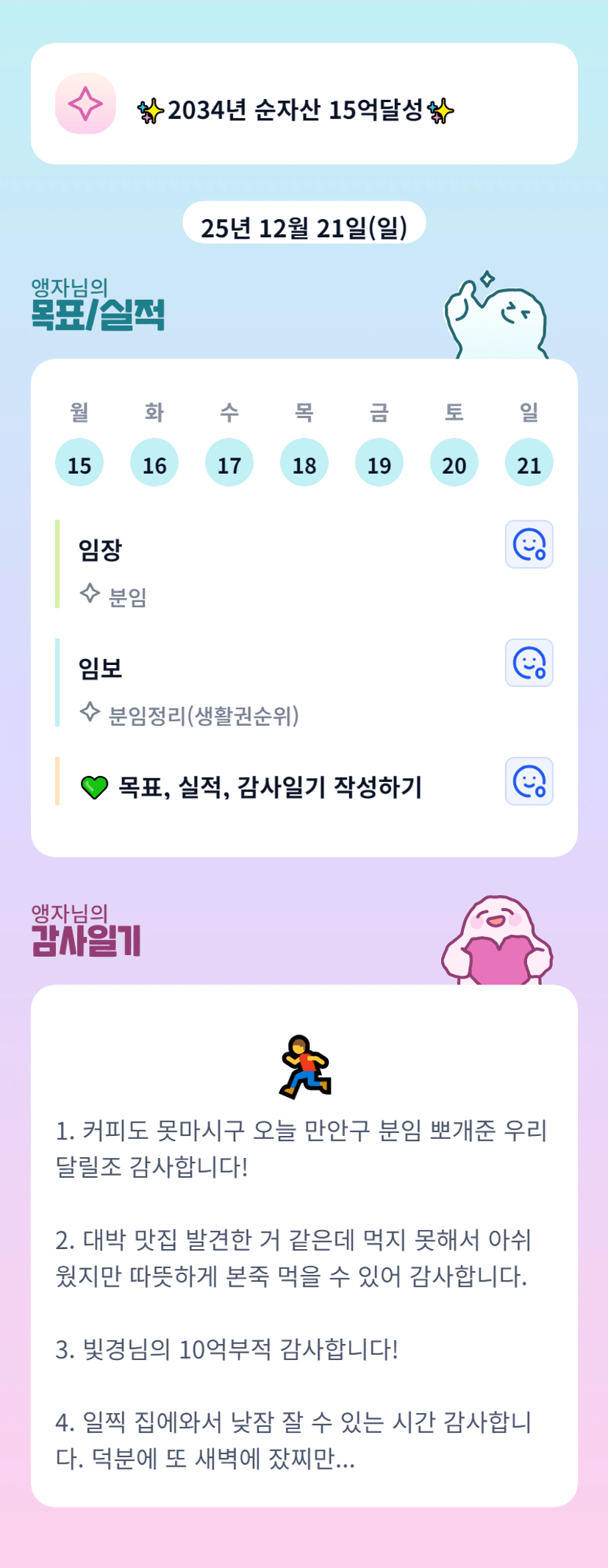The height and width of the screenshot is (1568, 608).
Task: Select Tuesday the 16th in the week row
Action: click(x=154, y=463)
